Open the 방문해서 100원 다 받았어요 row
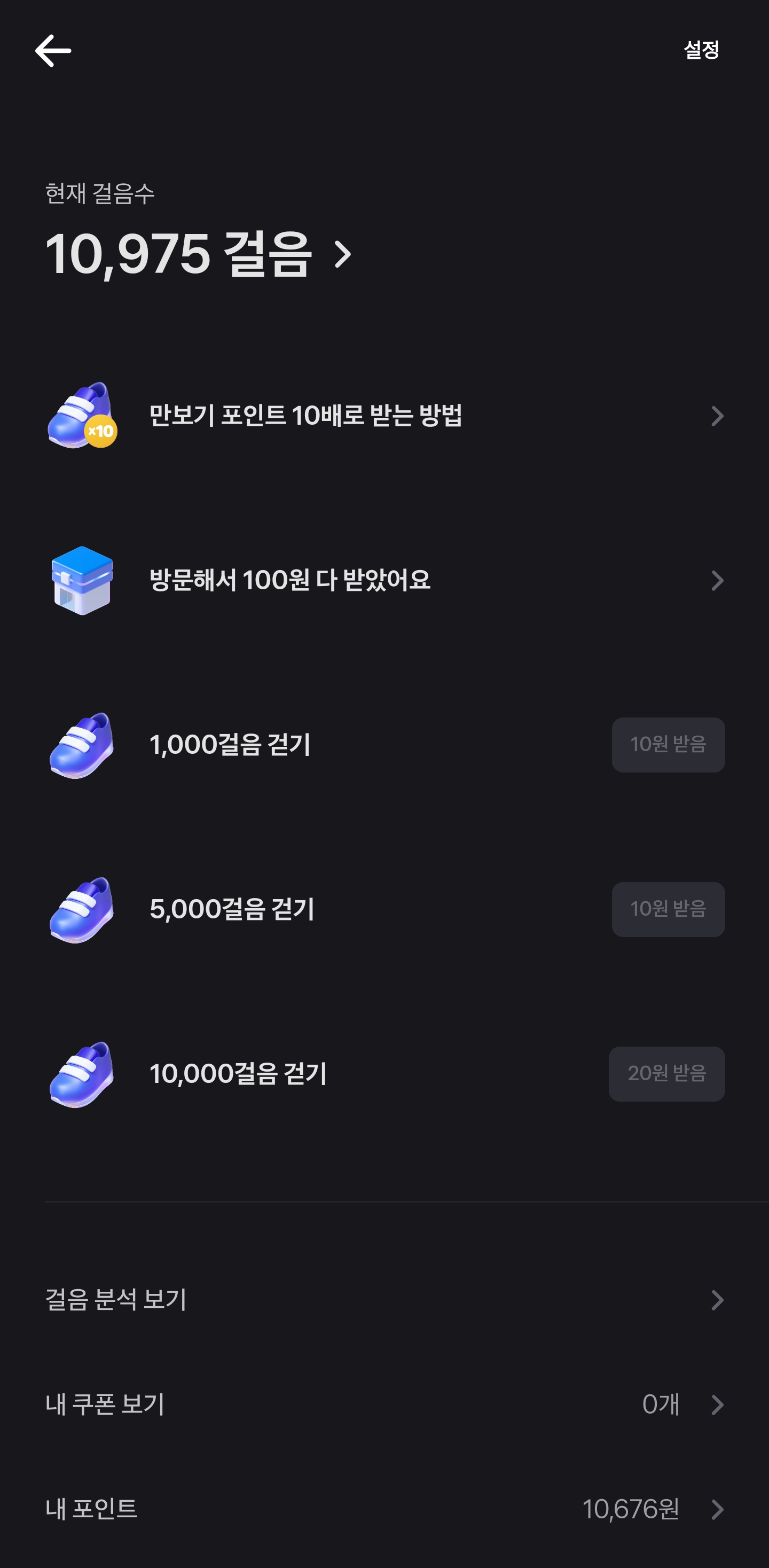 click(x=384, y=580)
